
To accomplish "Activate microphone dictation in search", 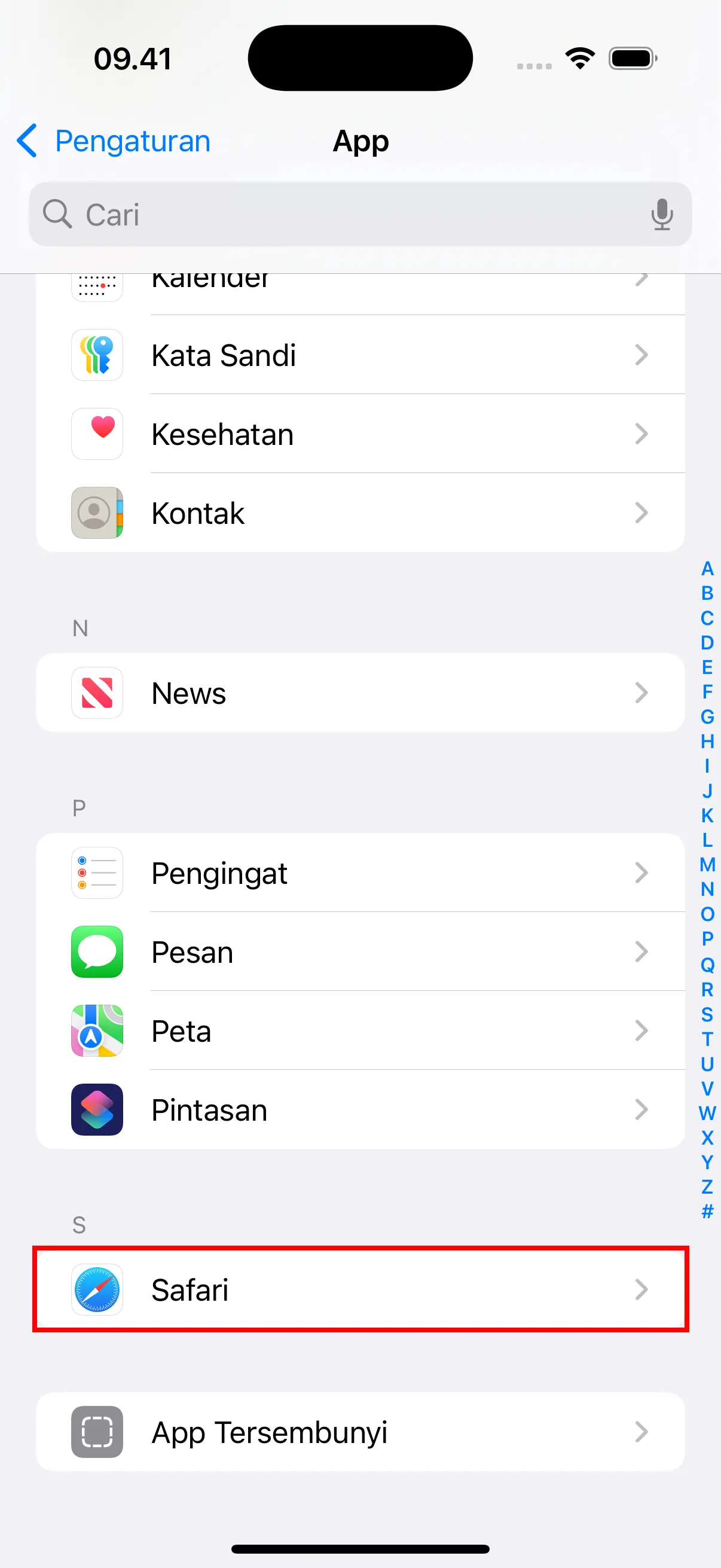I will coord(661,214).
